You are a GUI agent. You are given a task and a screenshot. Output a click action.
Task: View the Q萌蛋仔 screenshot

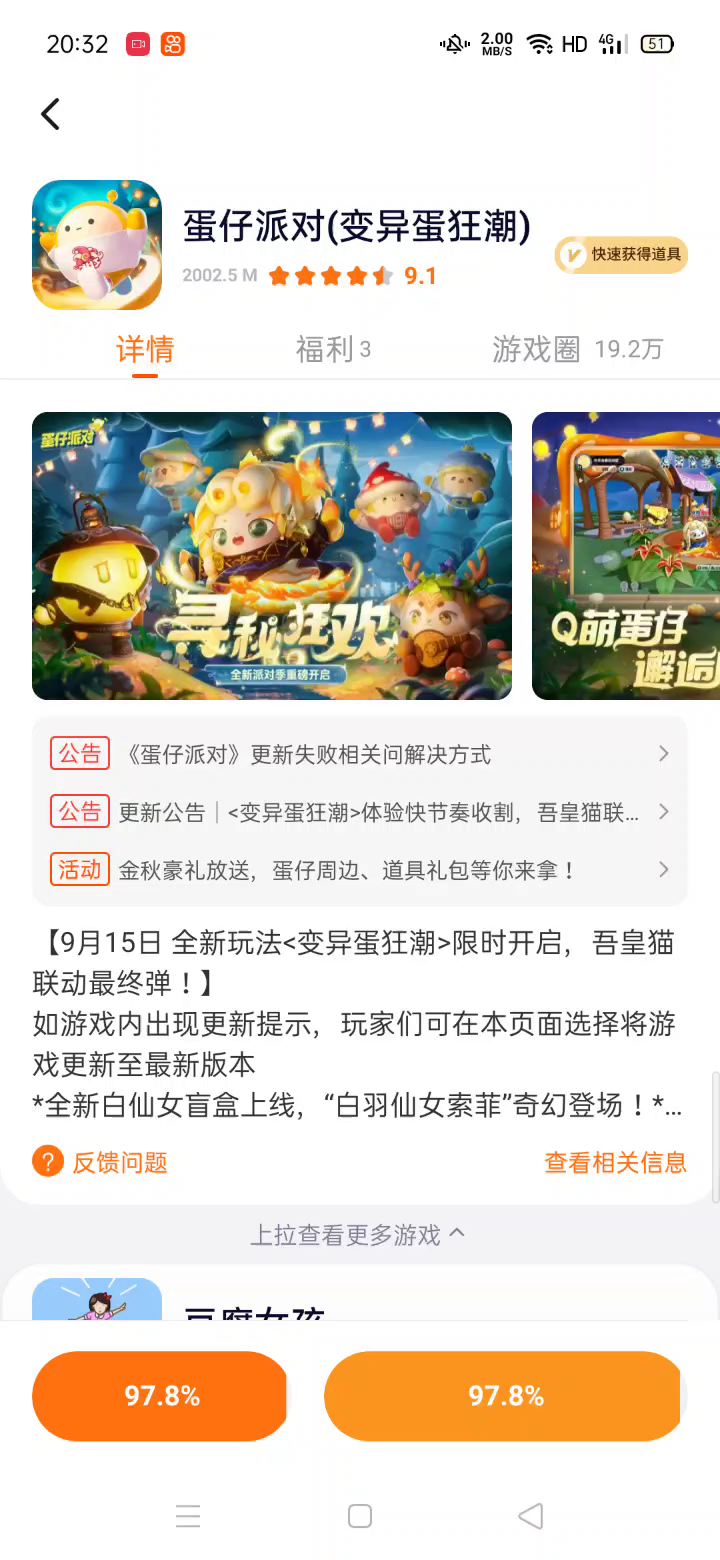626,555
